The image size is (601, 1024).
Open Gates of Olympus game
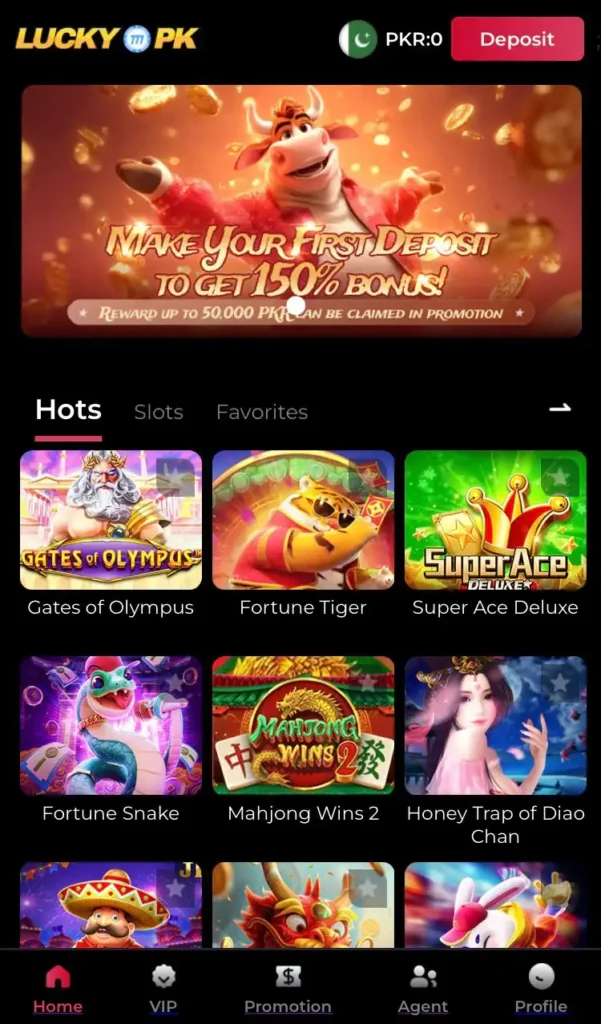click(x=110, y=520)
